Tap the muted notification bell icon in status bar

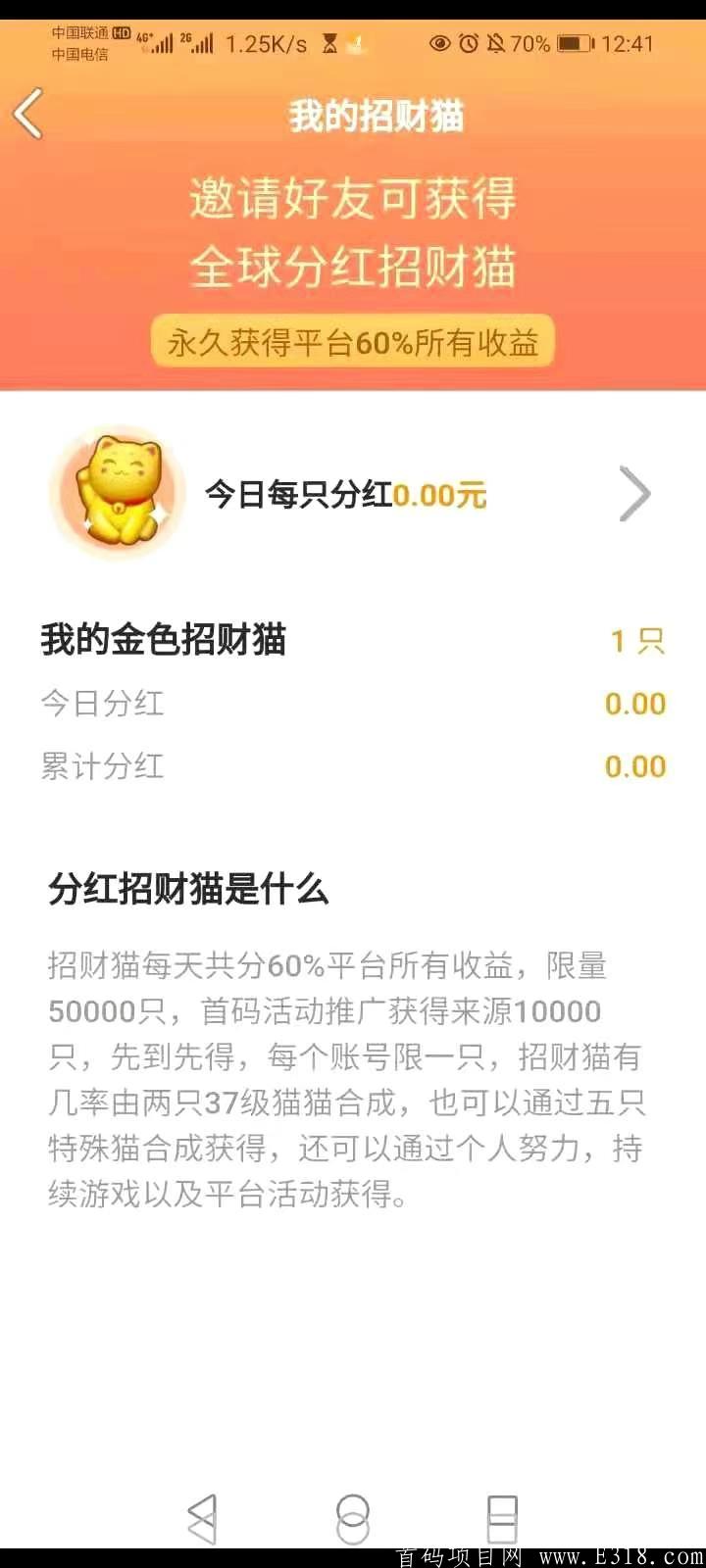point(497,44)
